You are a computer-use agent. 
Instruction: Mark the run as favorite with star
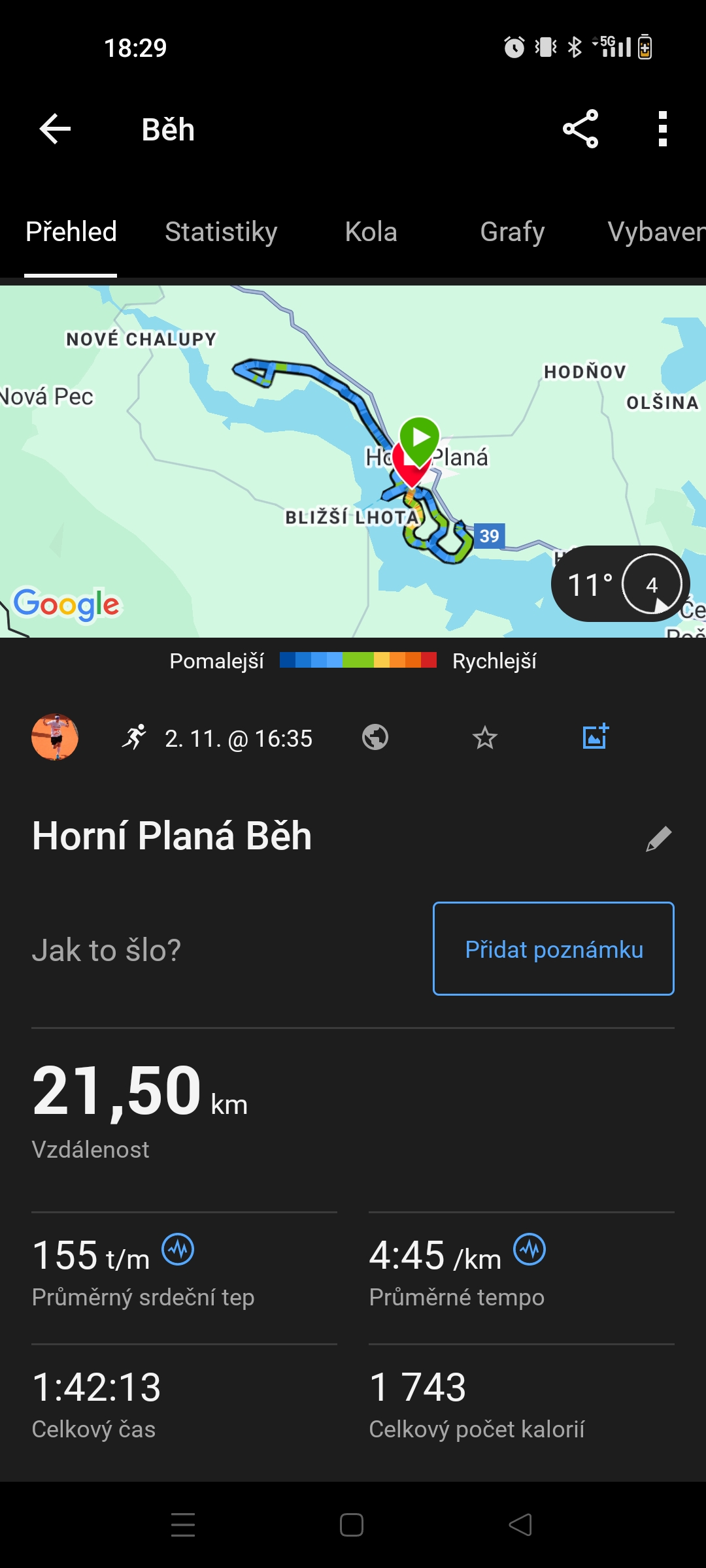point(485,738)
